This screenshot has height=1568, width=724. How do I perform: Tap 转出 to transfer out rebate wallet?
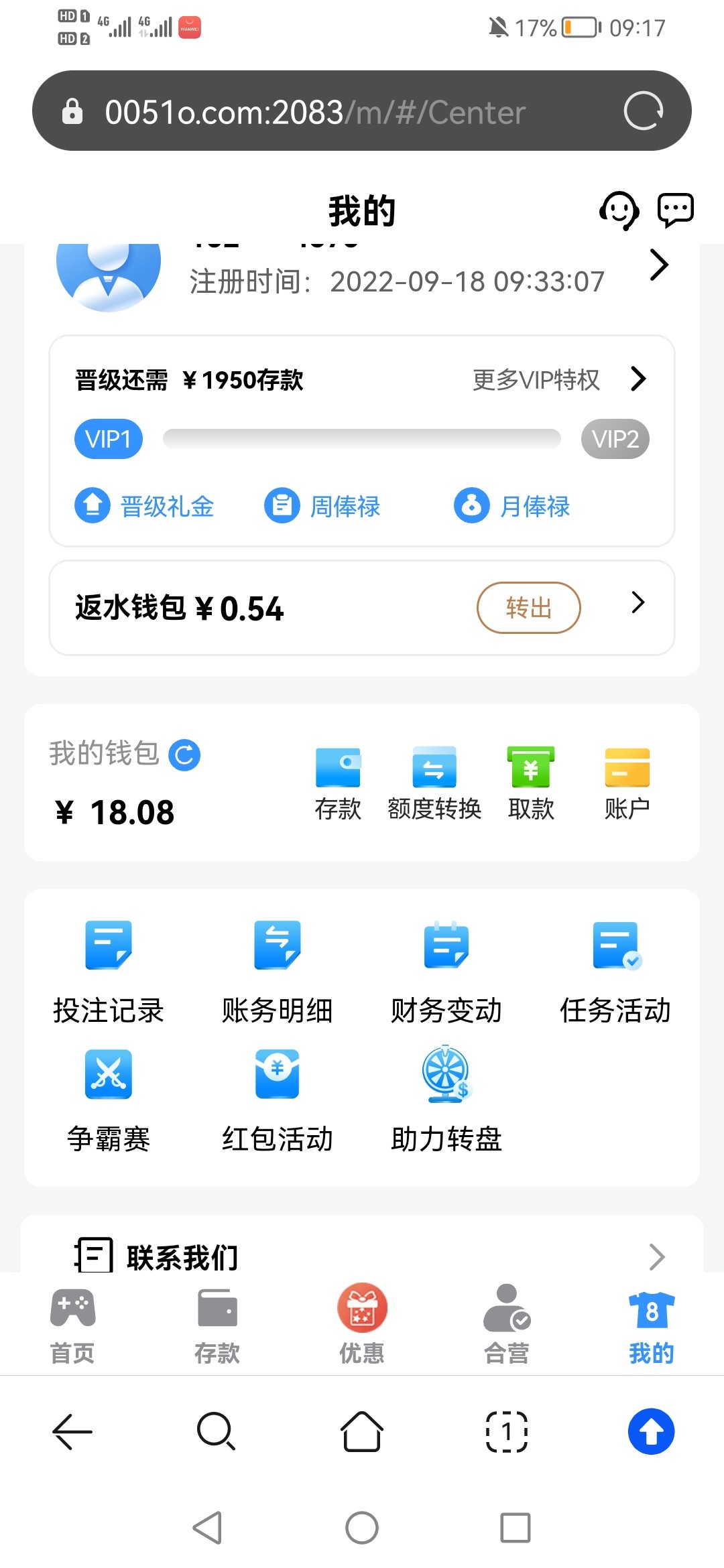coord(528,608)
